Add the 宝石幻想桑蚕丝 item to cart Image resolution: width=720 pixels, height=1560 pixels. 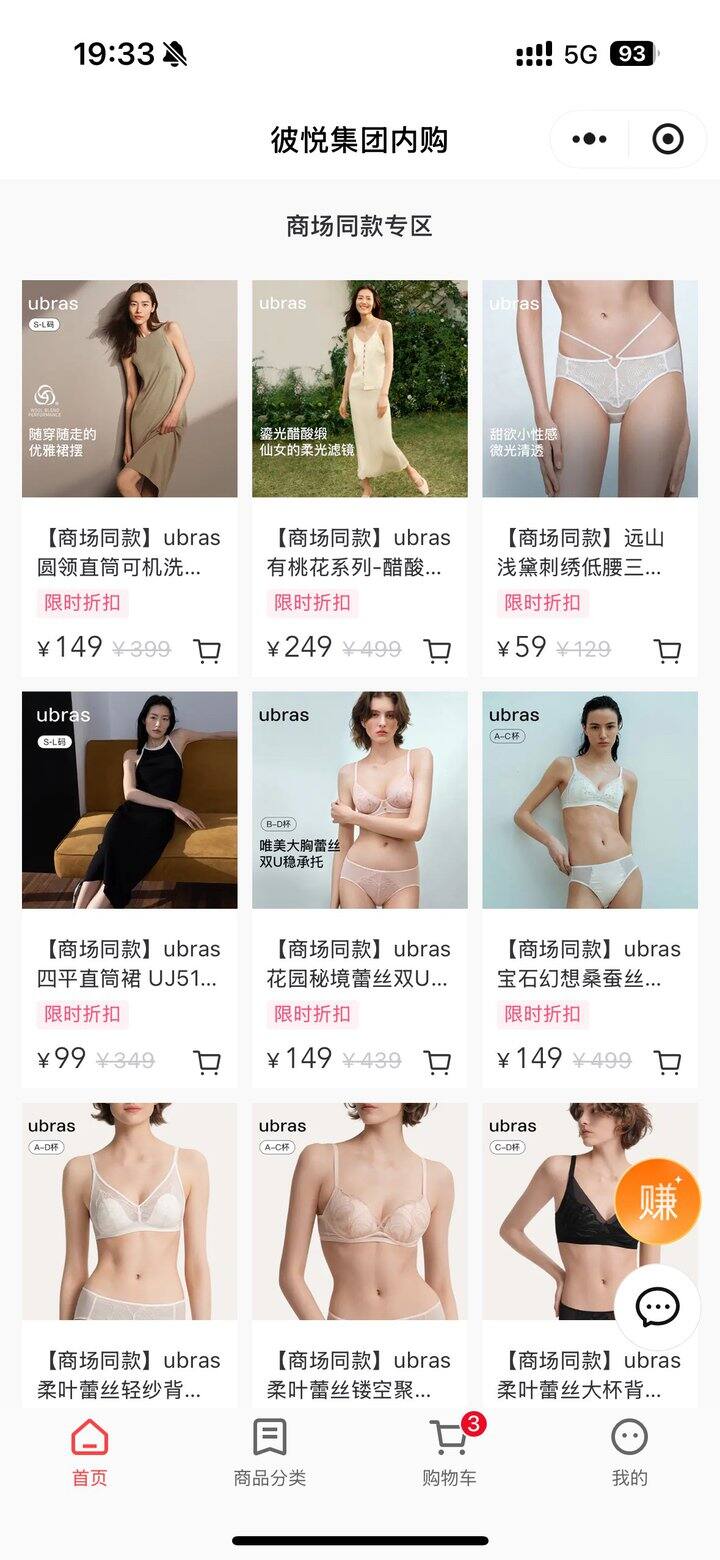[667, 1062]
